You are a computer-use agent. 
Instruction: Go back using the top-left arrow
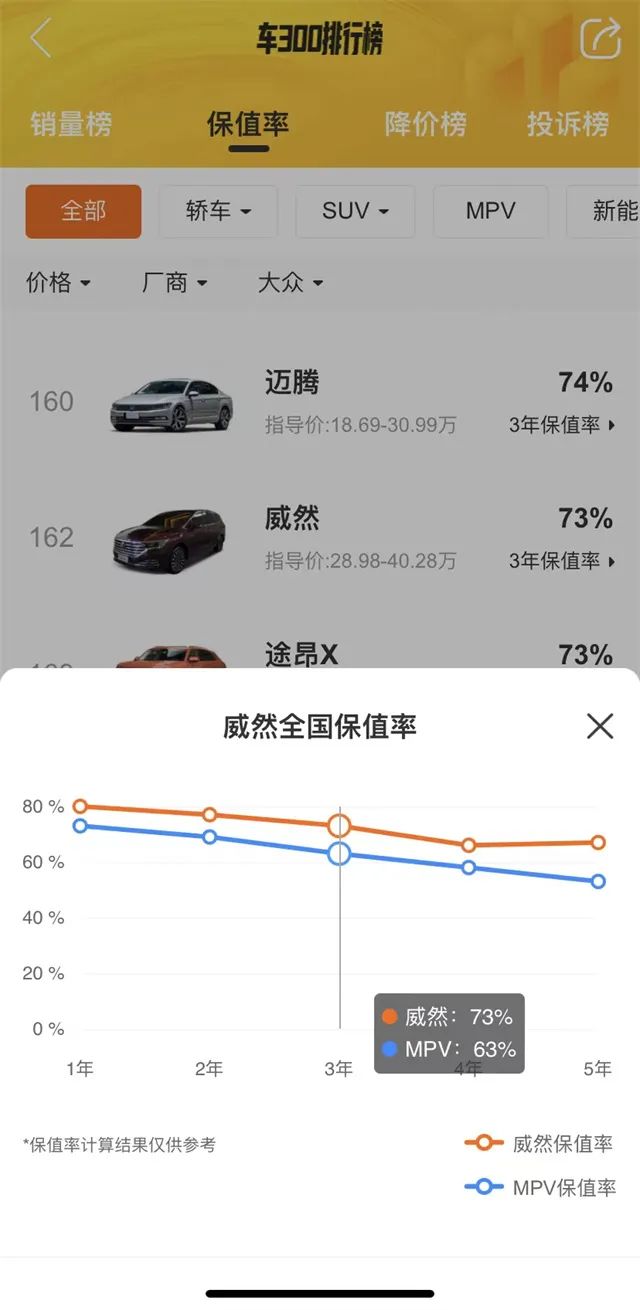41,39
